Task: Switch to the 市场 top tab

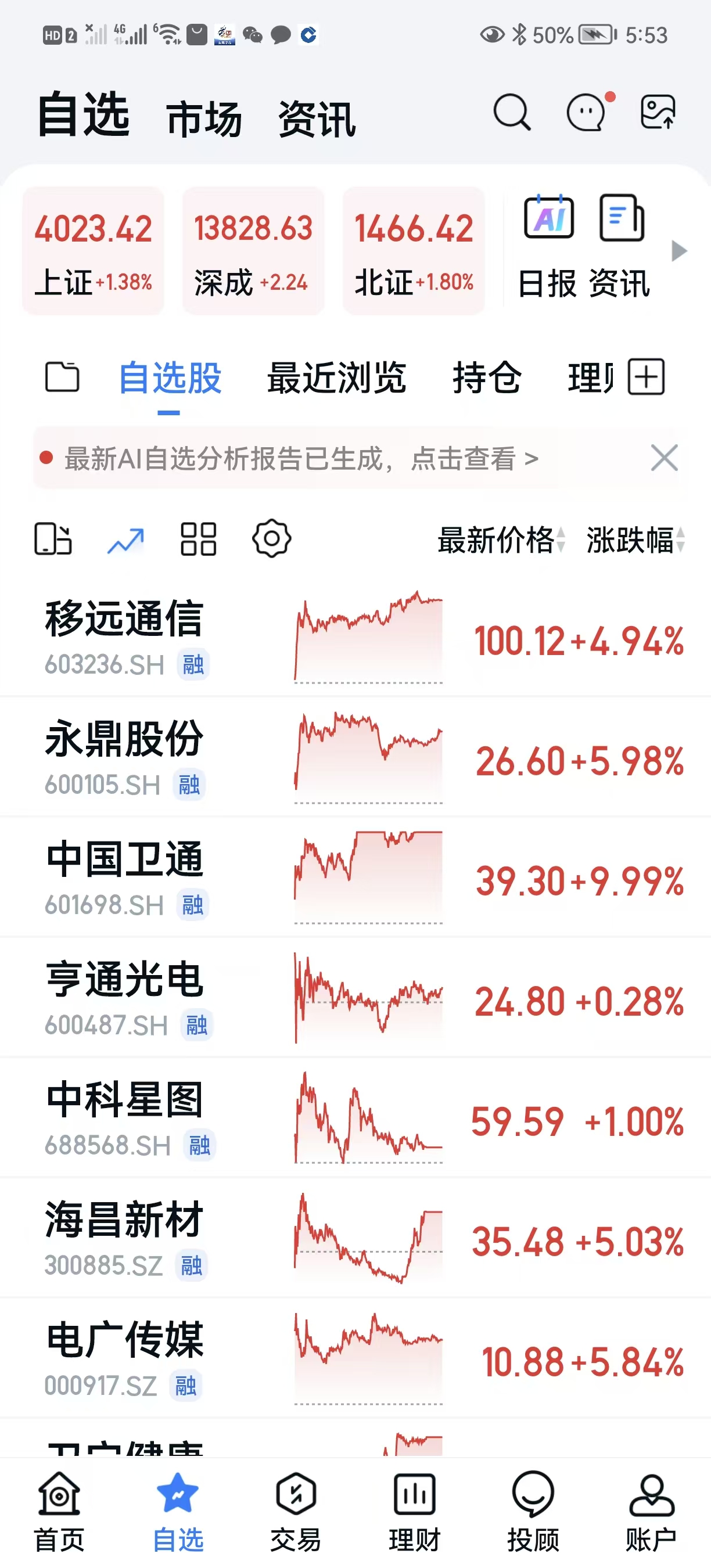Action: [204, 118]
